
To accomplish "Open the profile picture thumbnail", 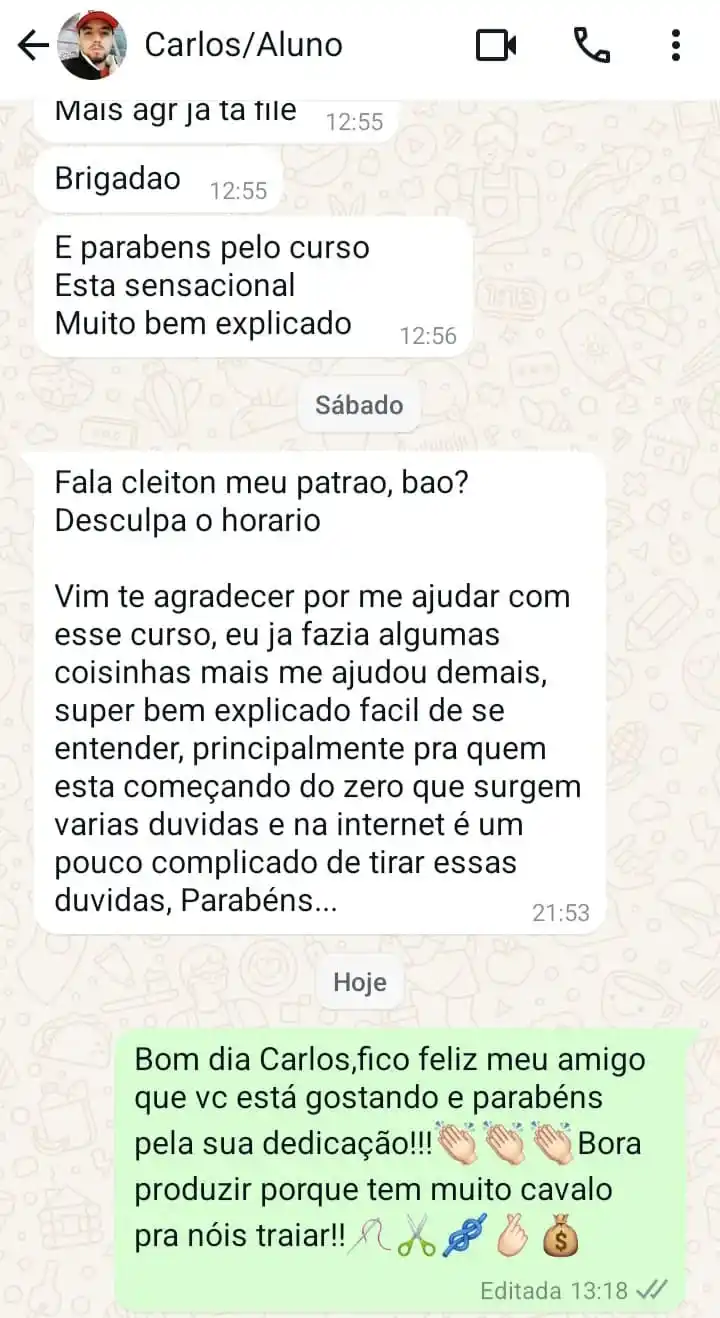I will pos(92,44).
